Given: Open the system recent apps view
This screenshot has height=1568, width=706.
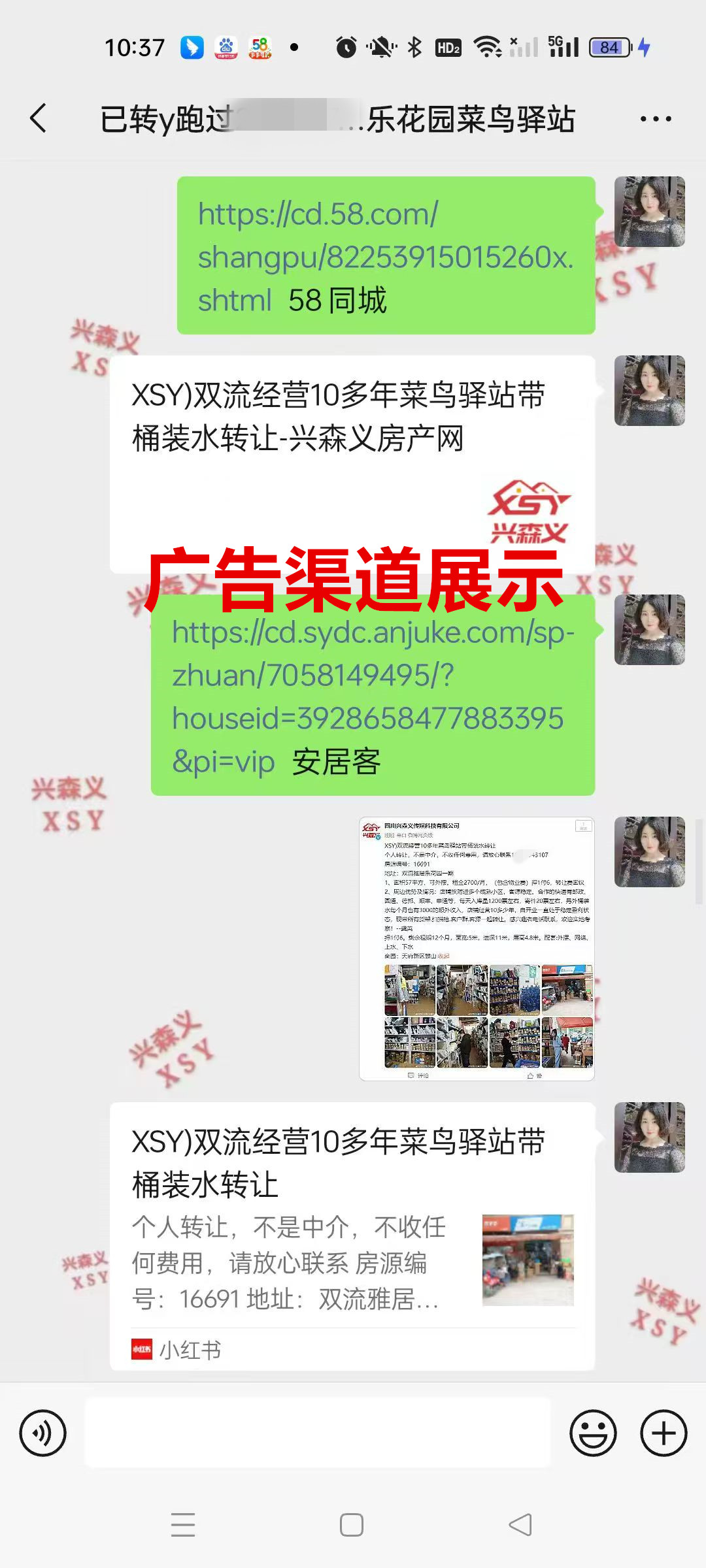Looking at the screenshot, I should (183, 1525).
